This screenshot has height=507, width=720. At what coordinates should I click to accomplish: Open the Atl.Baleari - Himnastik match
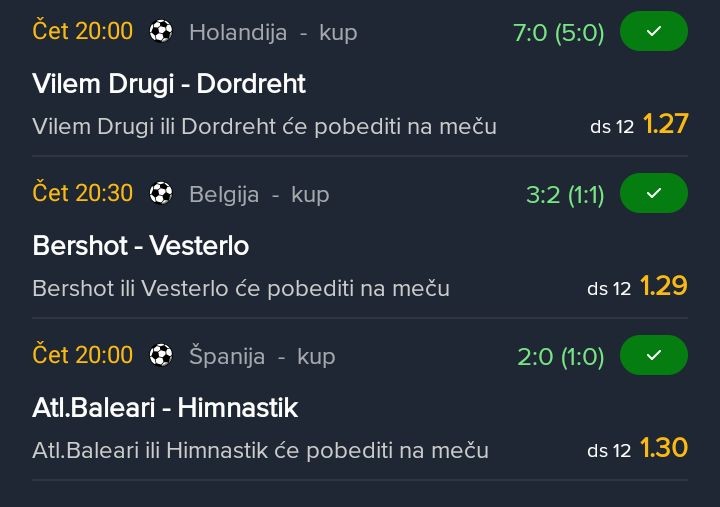pyautogui.click(x=165, y=408)
